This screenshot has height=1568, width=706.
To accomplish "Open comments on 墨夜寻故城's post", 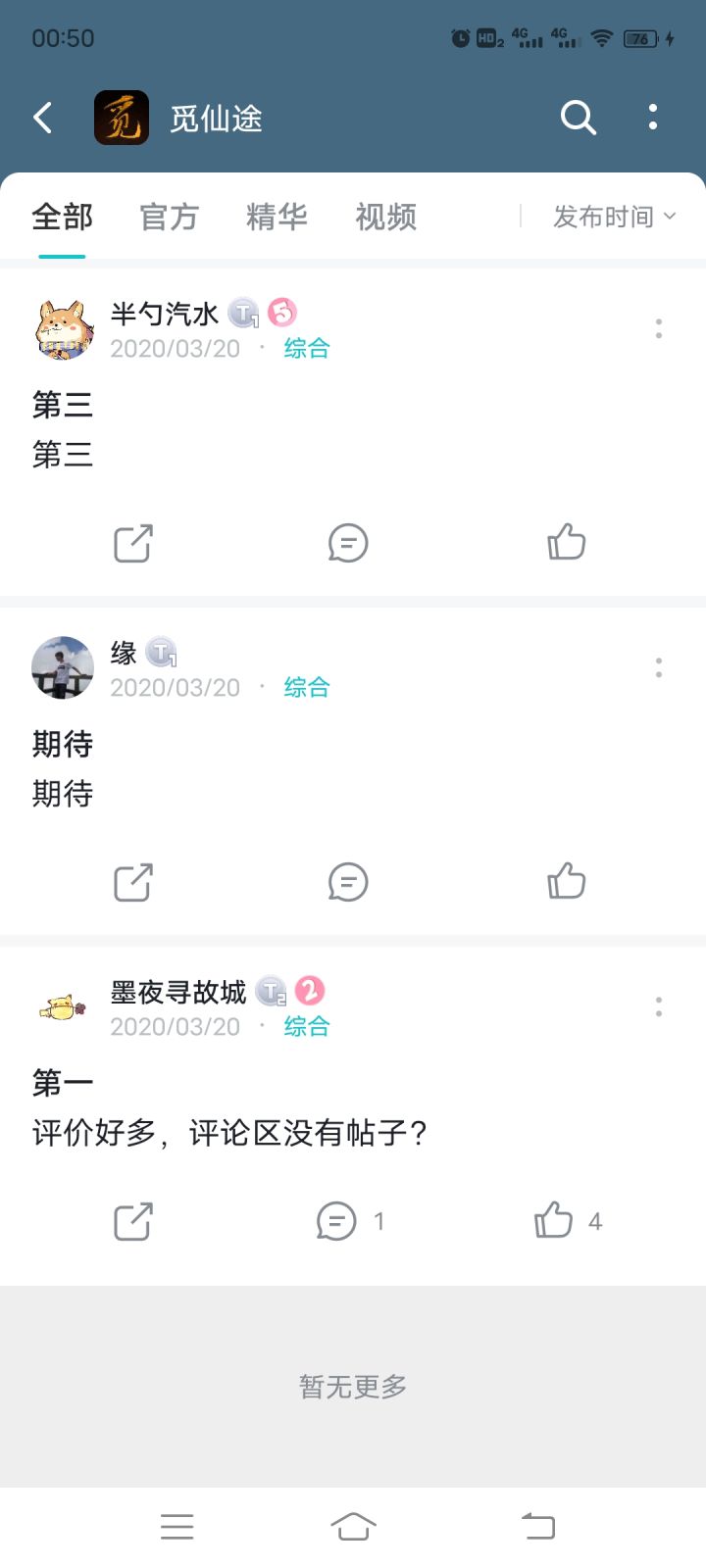I will tap(350, 1221).
